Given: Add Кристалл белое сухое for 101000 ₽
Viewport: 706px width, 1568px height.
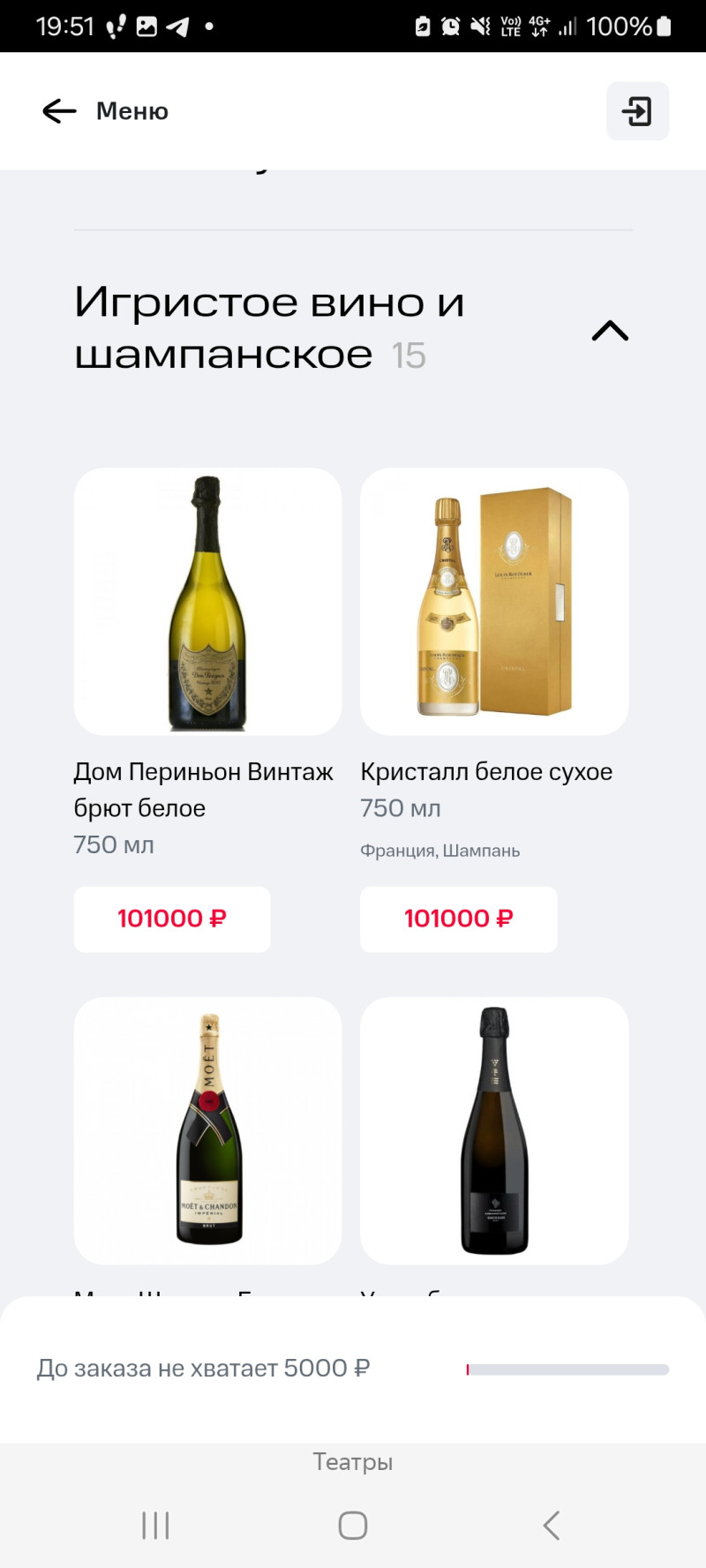Looking at the screenshot, I should coord(459,919).
